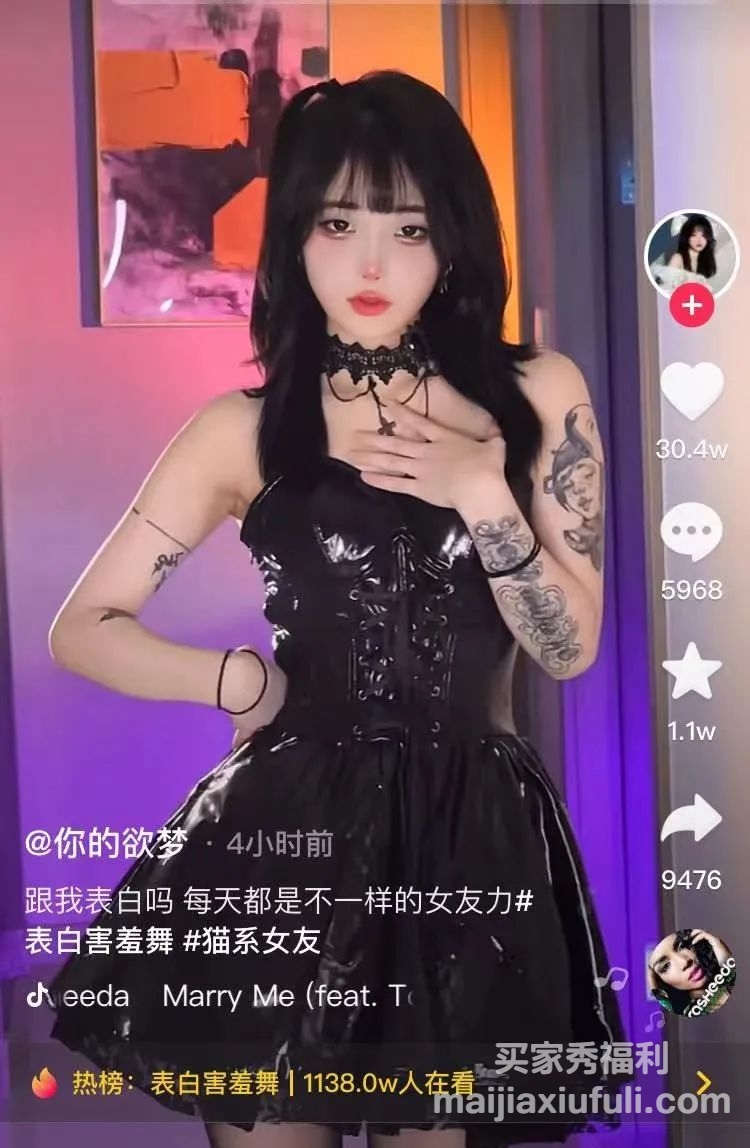Like this video with the heart
The height and width of the screenshot is (1148, 750).
tap(691, 390)
